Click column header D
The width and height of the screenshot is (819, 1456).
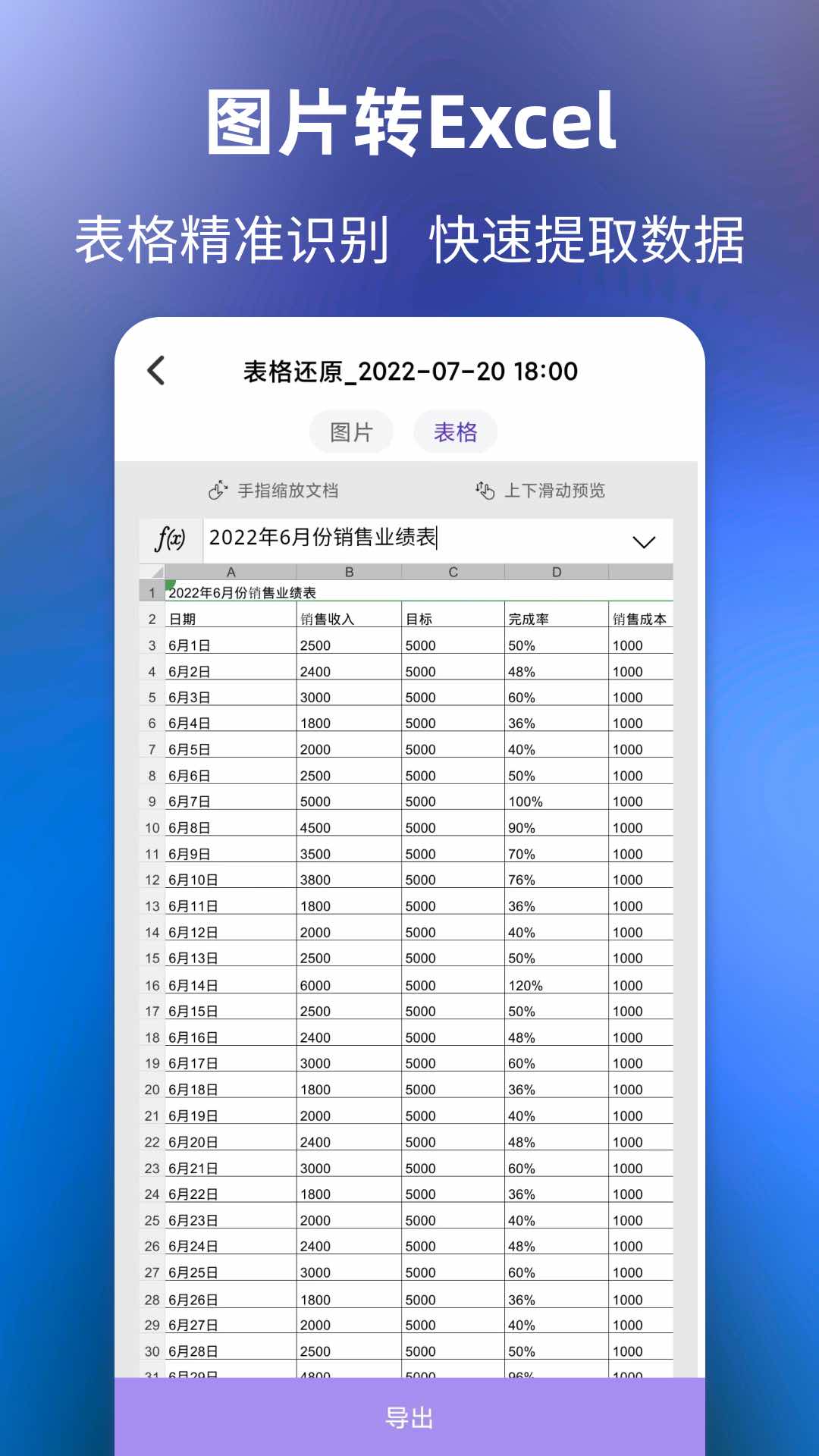(557, 573)
